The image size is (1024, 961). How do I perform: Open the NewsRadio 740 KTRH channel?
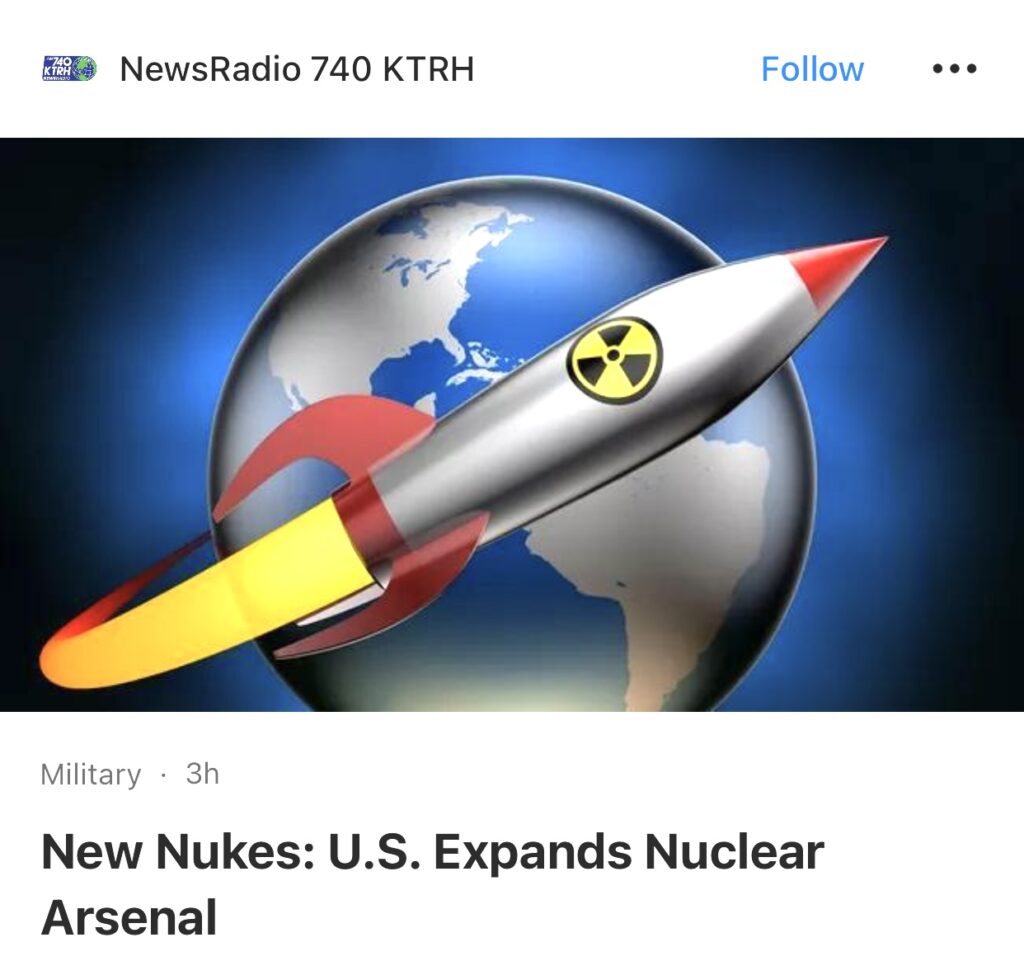pyautogui.click(x=296, y=69)
